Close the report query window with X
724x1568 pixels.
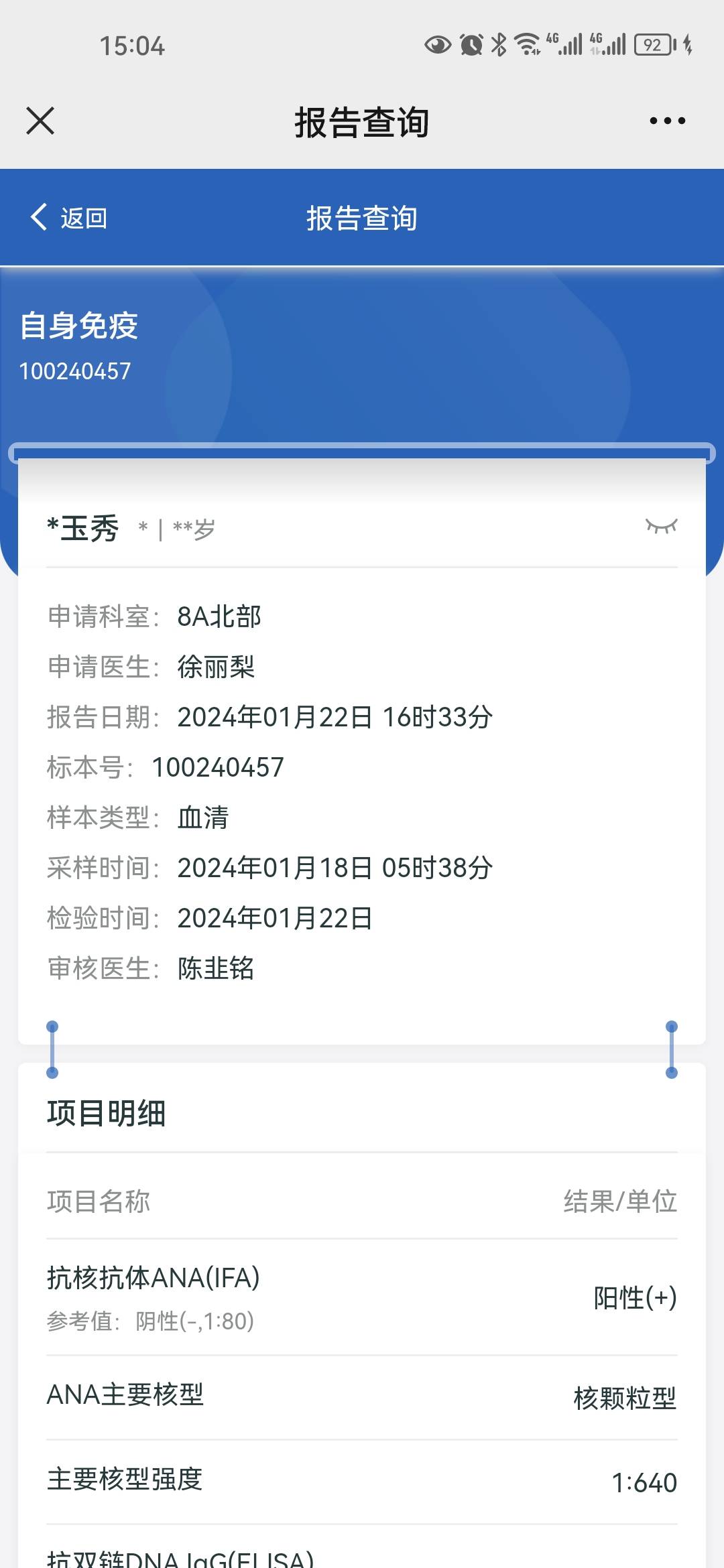pos(40,121)
